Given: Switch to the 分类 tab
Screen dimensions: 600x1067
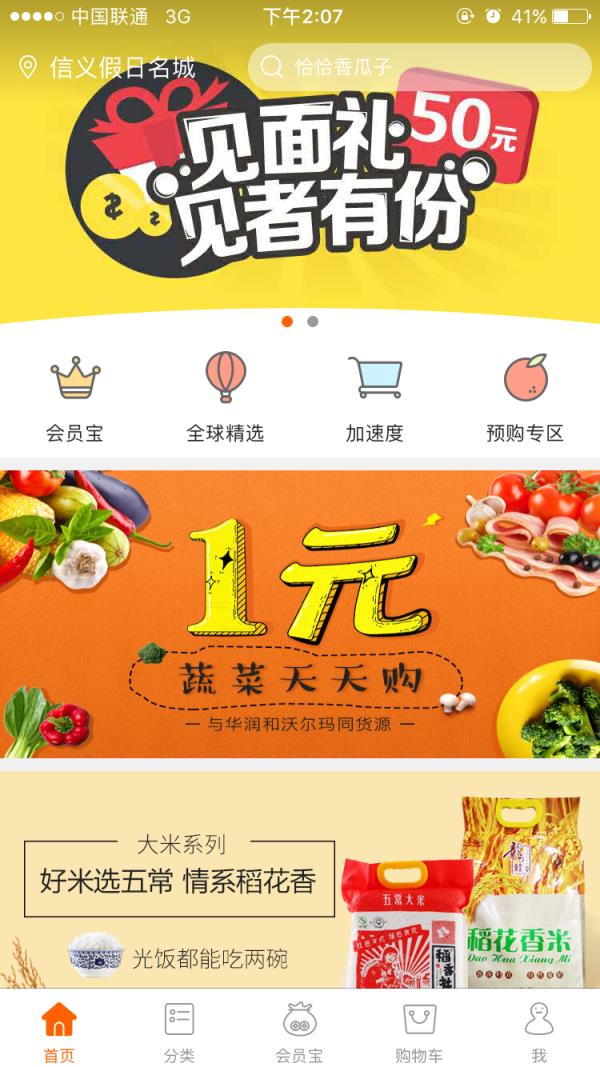Looking at the screenshot, I should (x=179, y=1030).
